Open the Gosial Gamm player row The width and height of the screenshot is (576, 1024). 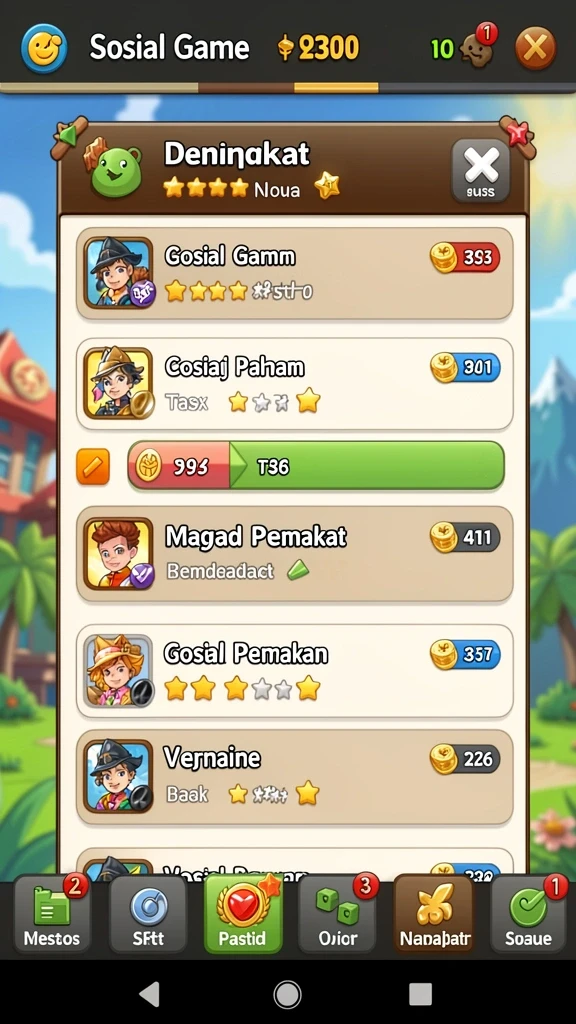295,273
